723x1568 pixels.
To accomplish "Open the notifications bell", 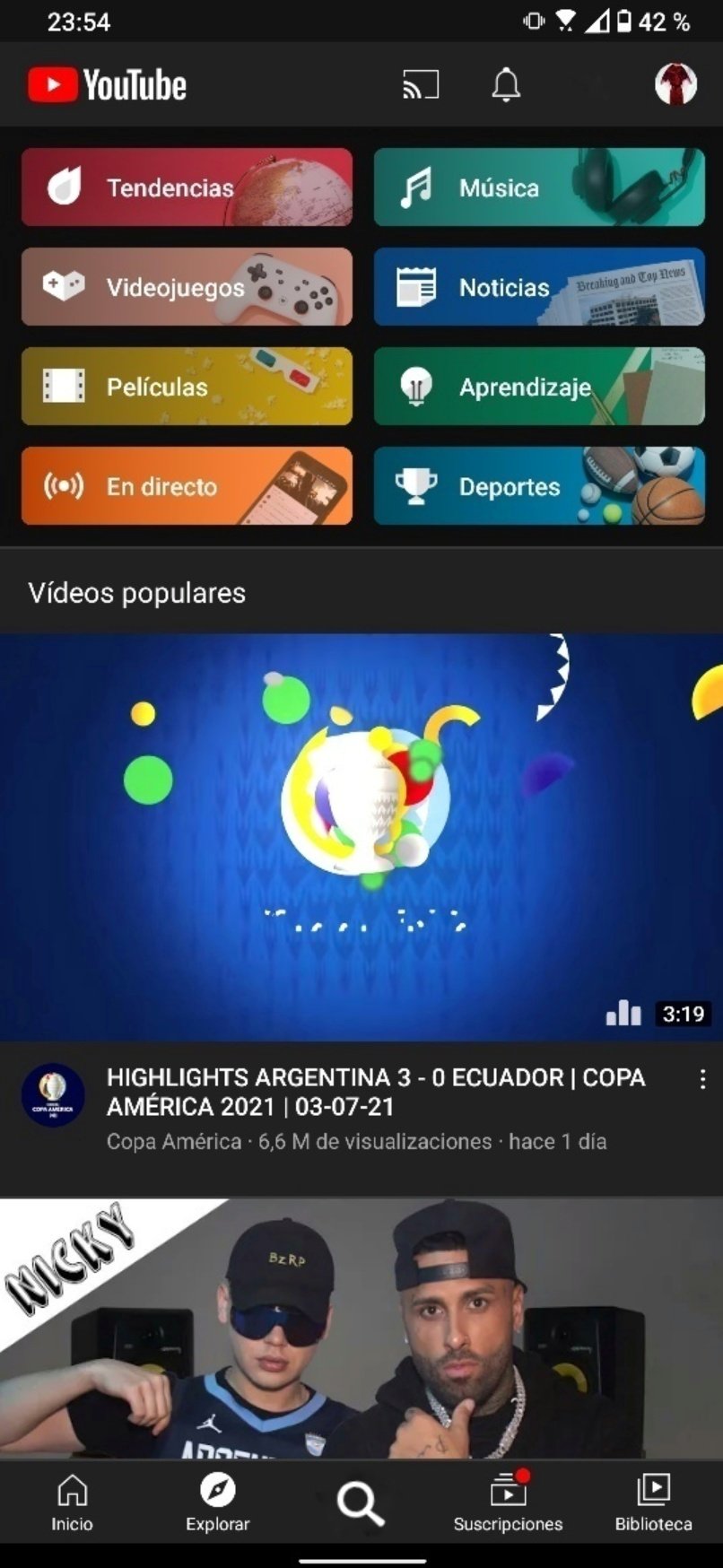I will 506,85.
